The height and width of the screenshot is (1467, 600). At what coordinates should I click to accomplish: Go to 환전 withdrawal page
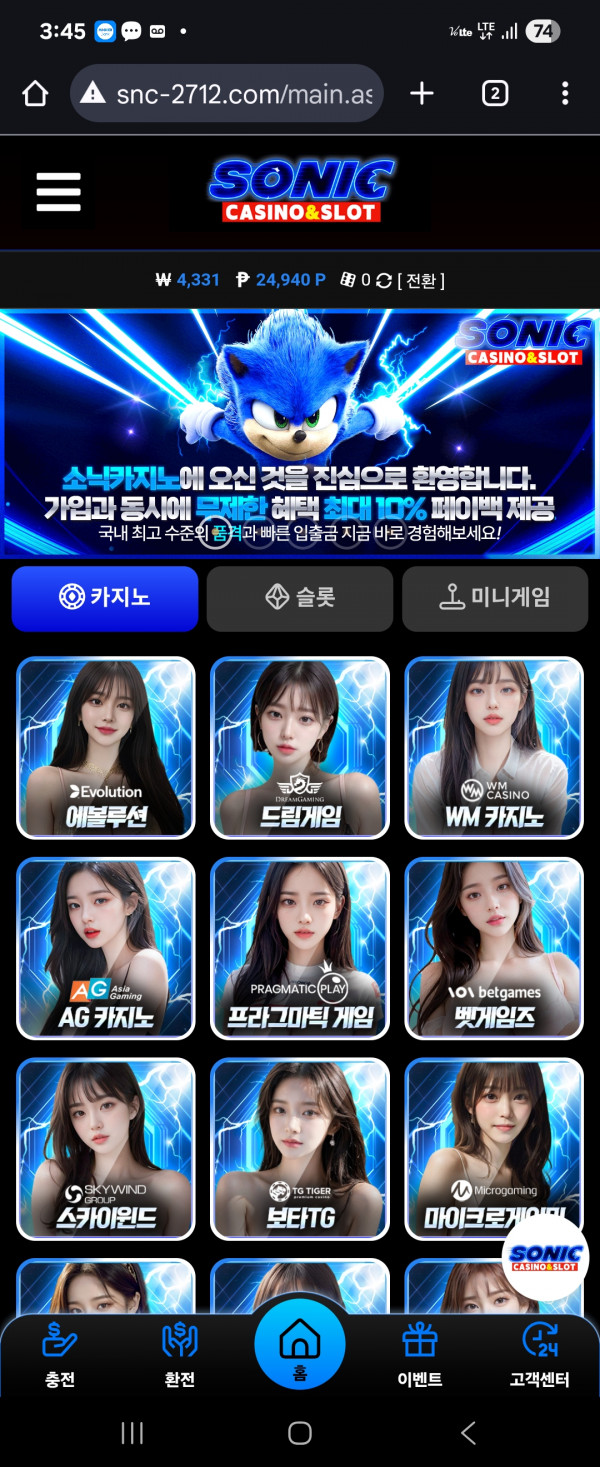(x=180, y=1355)
